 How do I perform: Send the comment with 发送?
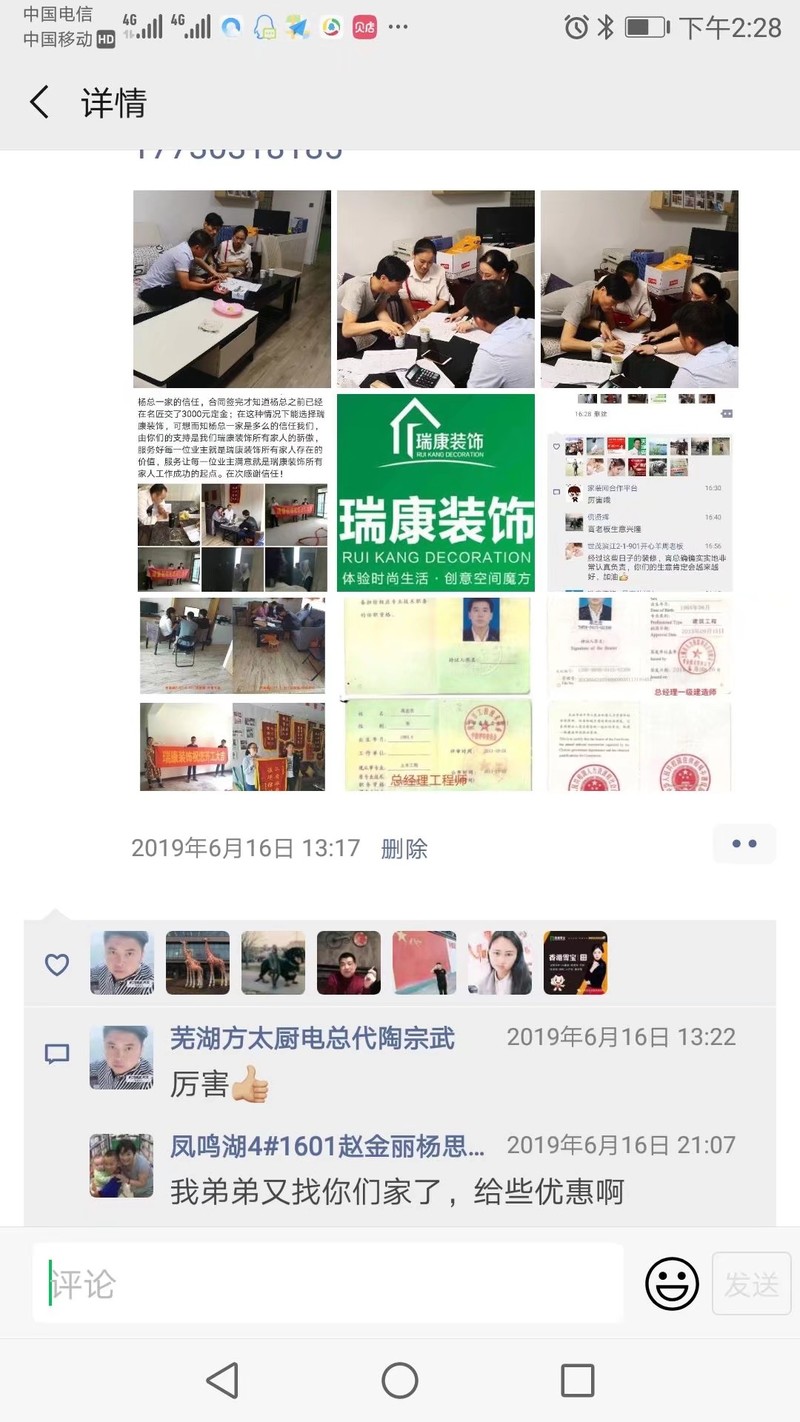[751, 1284]
